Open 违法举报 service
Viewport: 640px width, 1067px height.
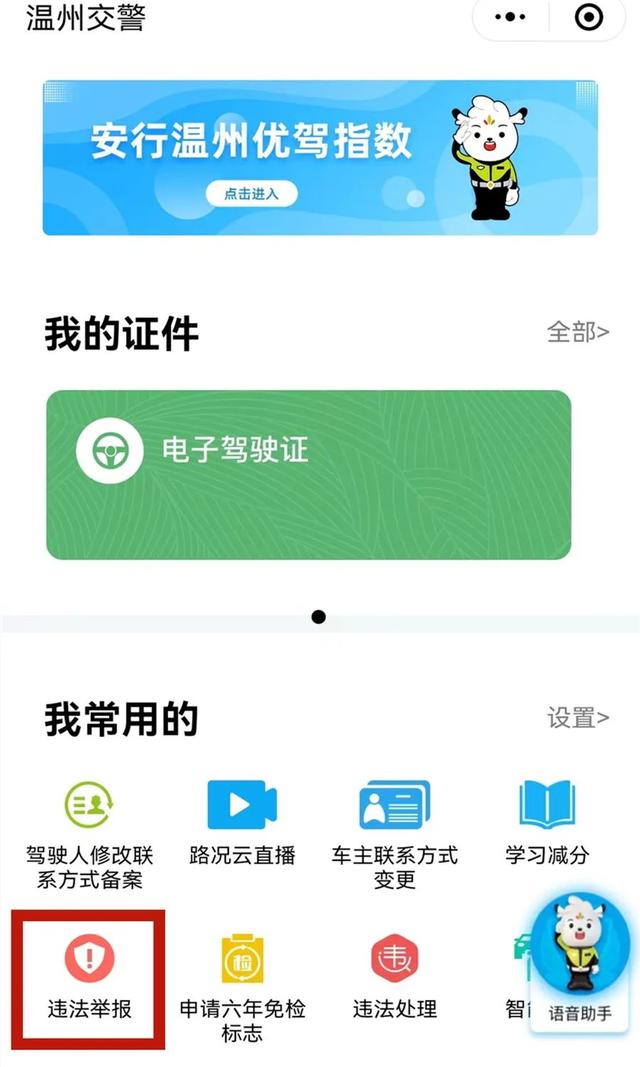[x=90, y=976]
